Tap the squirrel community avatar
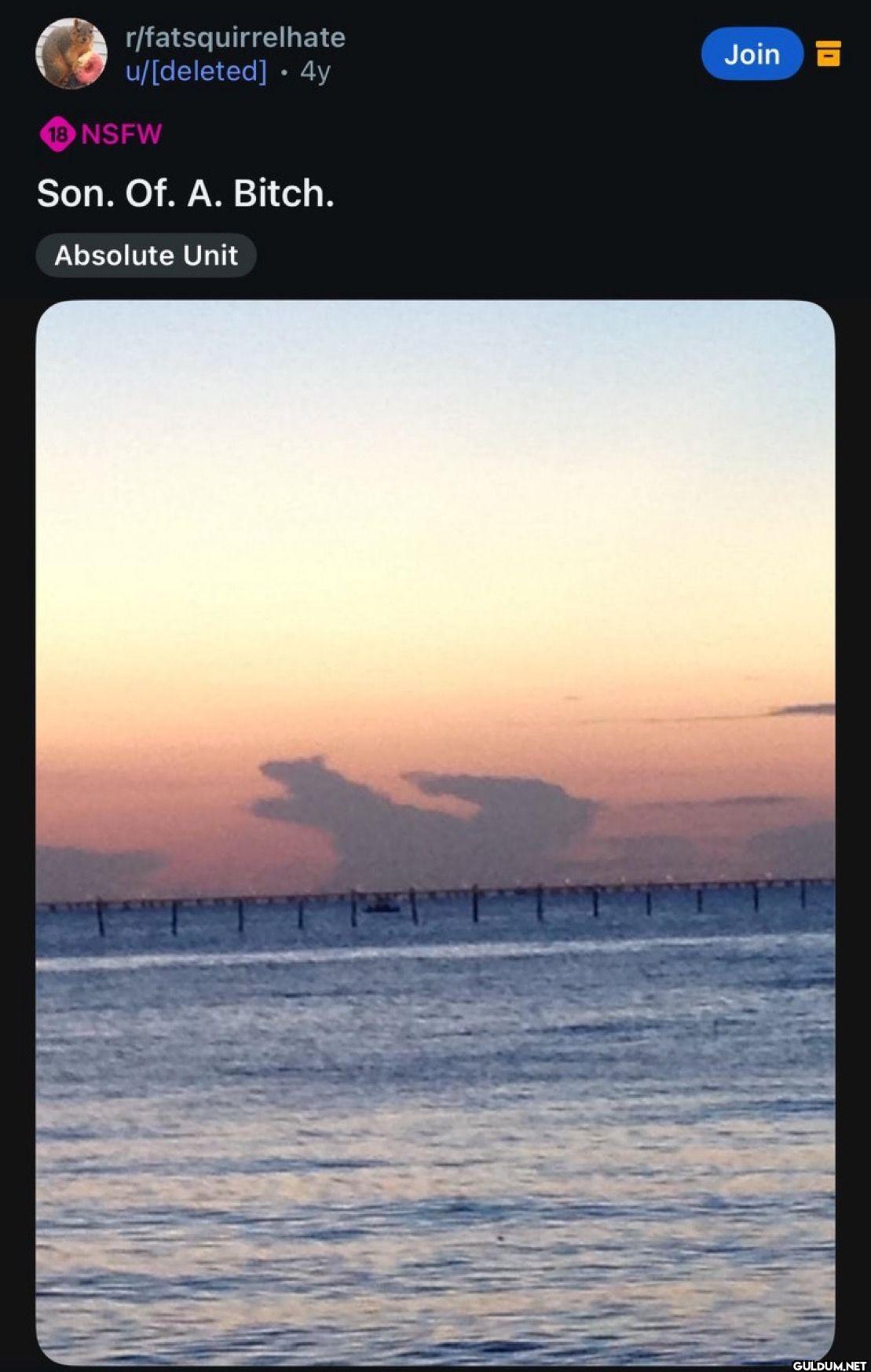This screenshot has height=1372, width=871. 71,53
